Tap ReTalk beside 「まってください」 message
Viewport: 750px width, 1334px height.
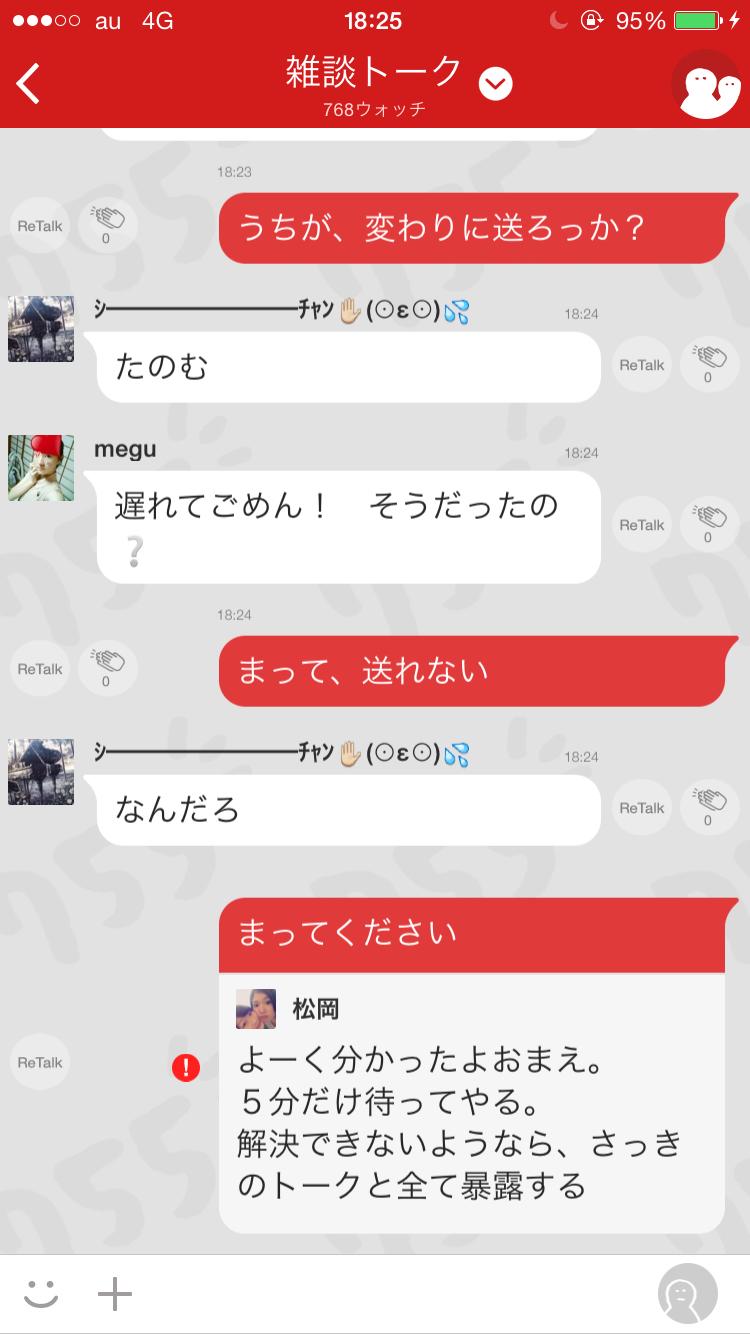(39, 1063)
